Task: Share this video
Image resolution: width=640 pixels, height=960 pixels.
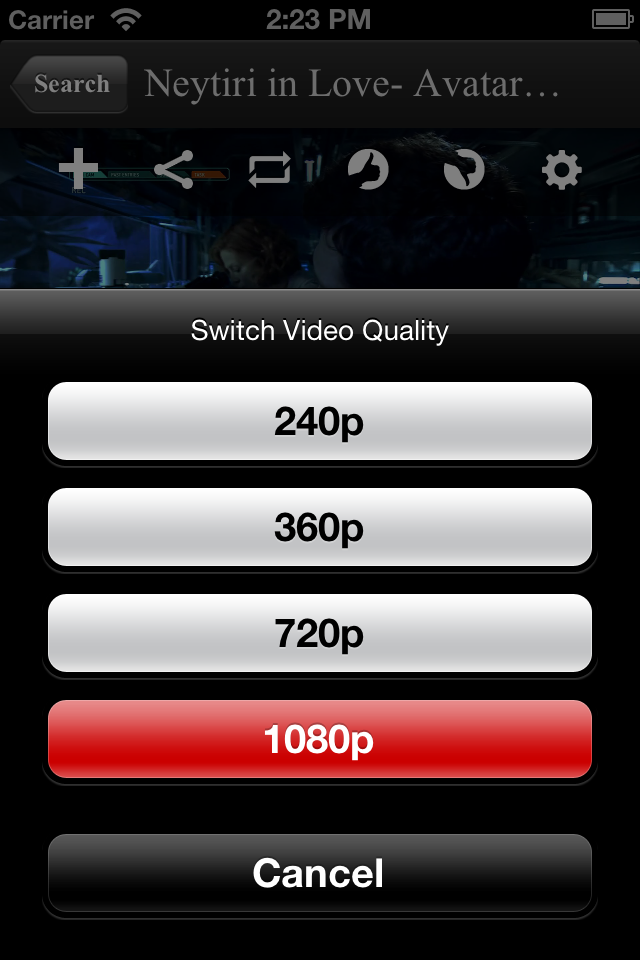Action: (x=174, y=170)
